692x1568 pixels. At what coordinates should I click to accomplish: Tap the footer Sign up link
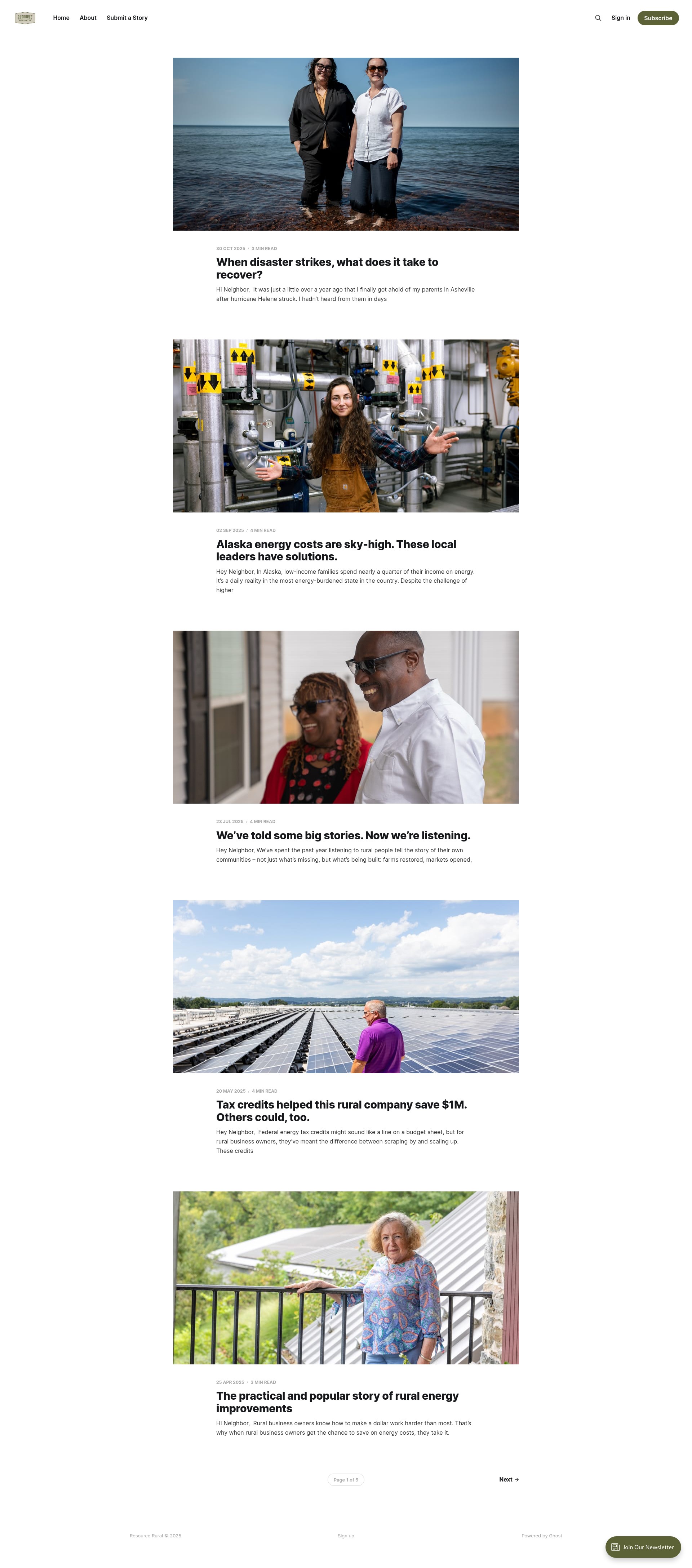click(x=346, y=1536)
